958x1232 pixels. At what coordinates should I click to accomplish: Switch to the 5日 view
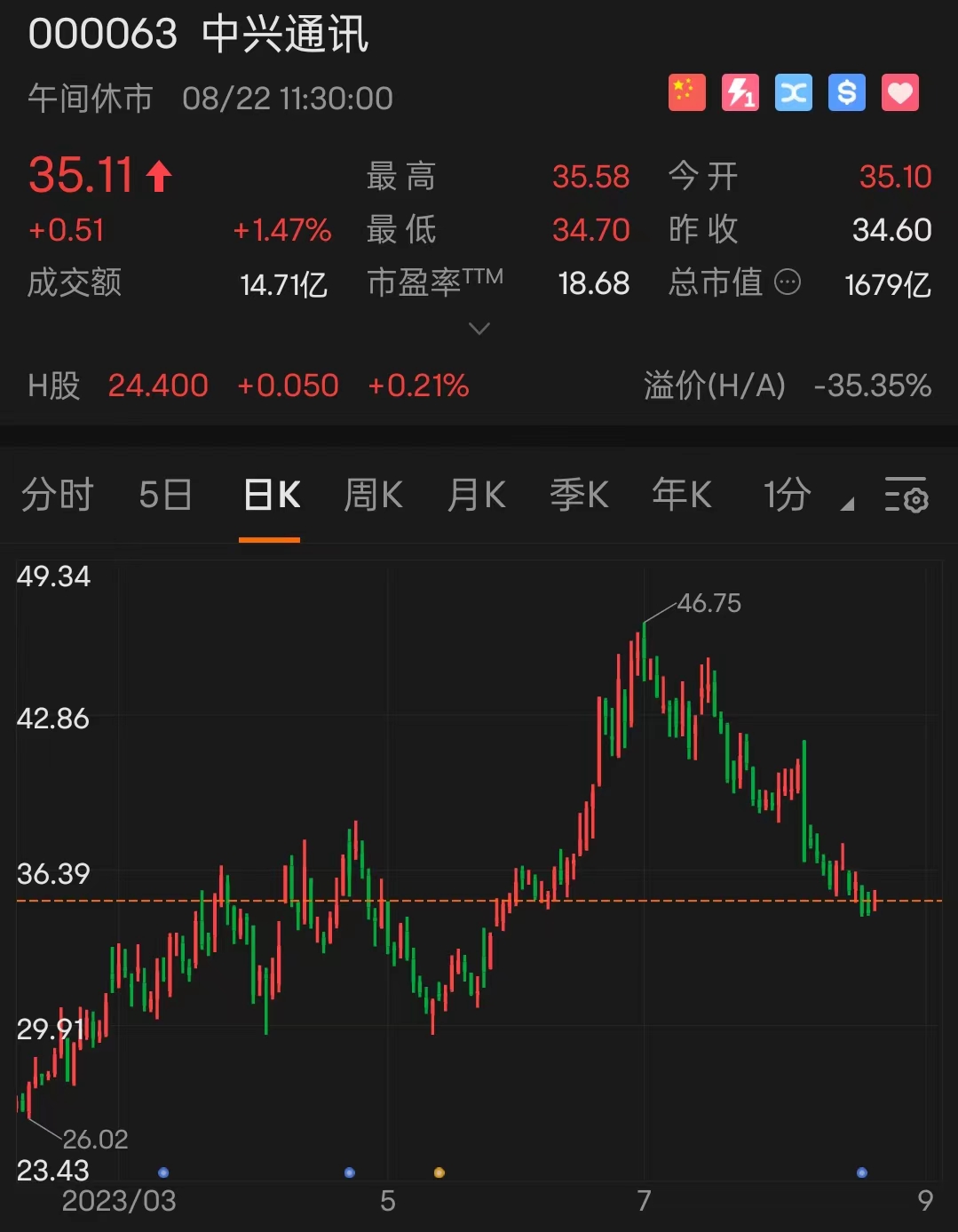tap(165, 496)
